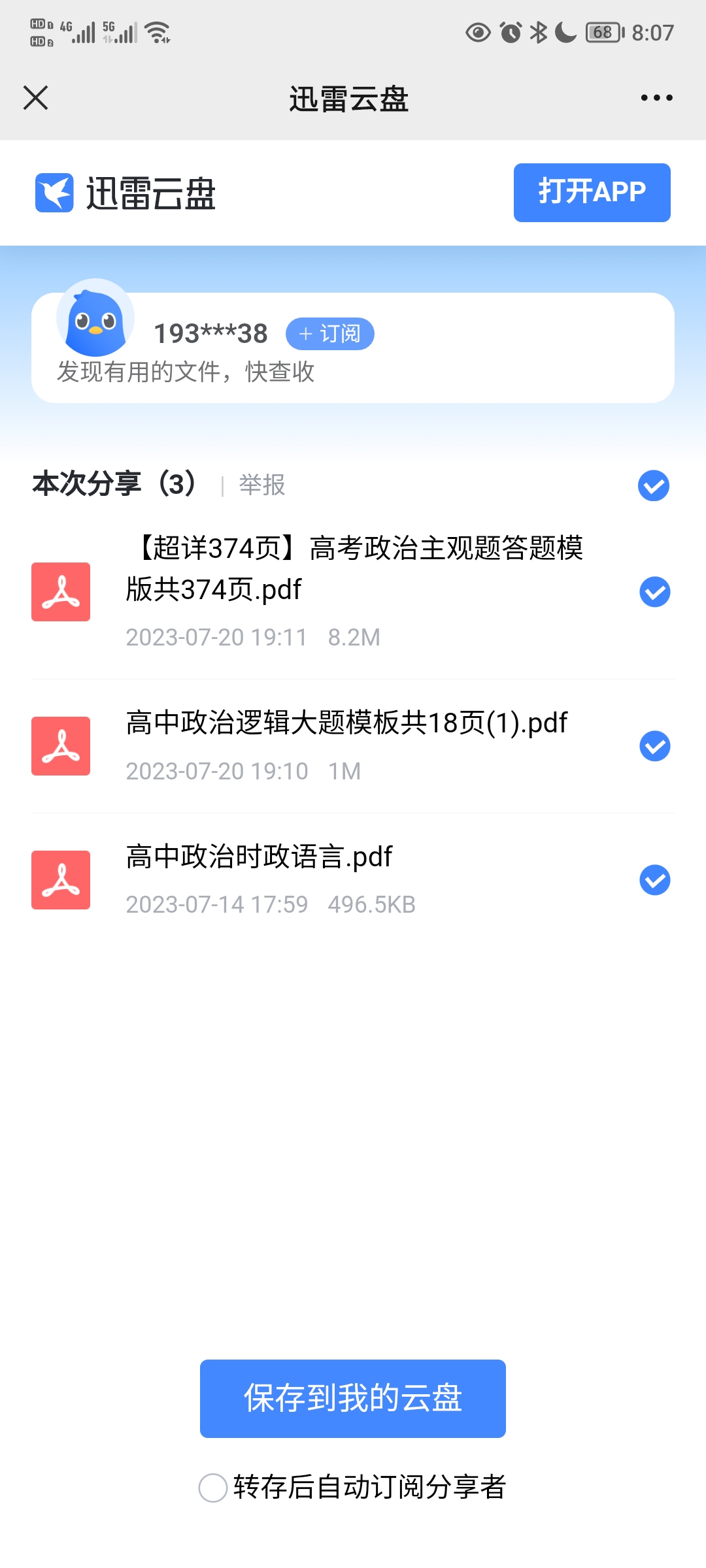Tap 举报 to report this share
706x1568 pixels.
click(262, 485)
